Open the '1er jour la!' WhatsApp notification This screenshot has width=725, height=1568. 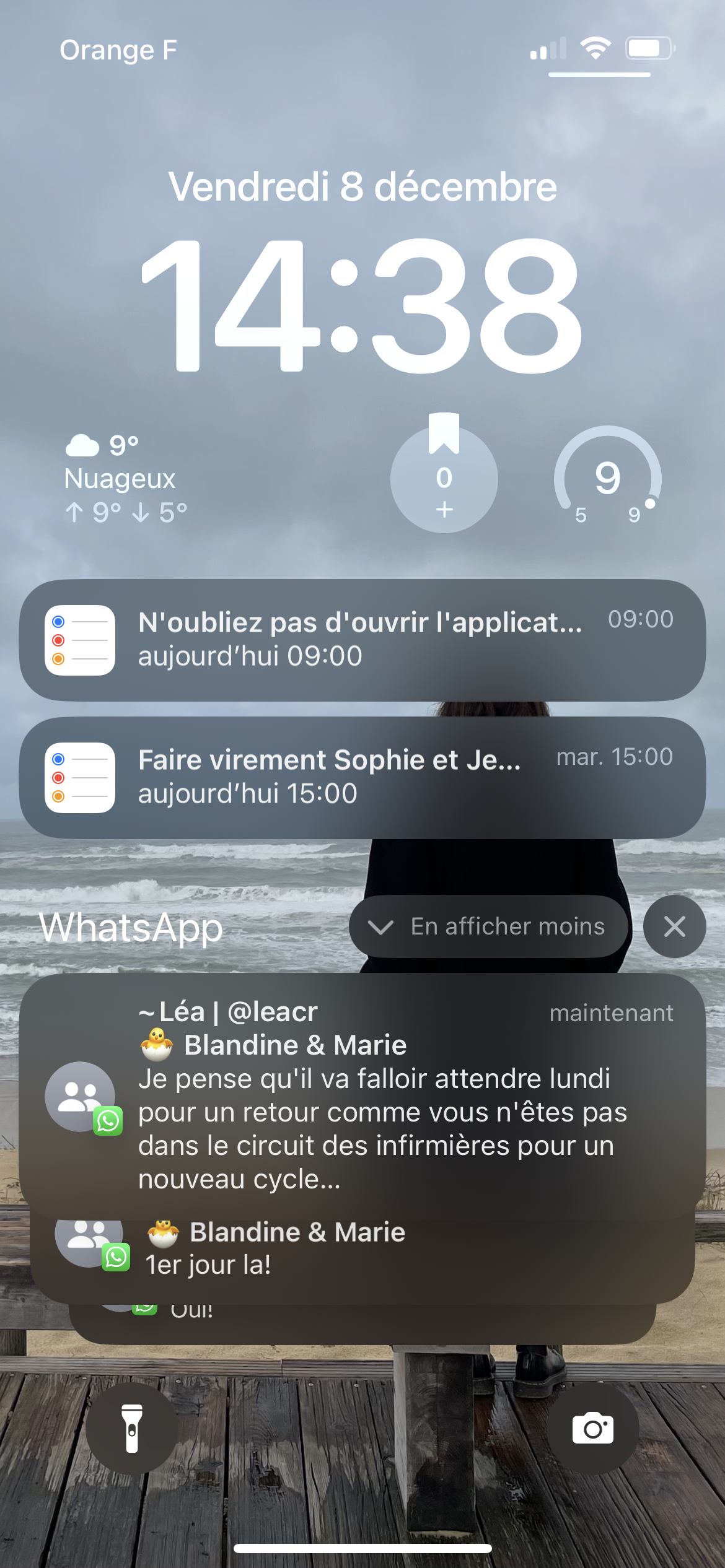tap(362, 1251)
